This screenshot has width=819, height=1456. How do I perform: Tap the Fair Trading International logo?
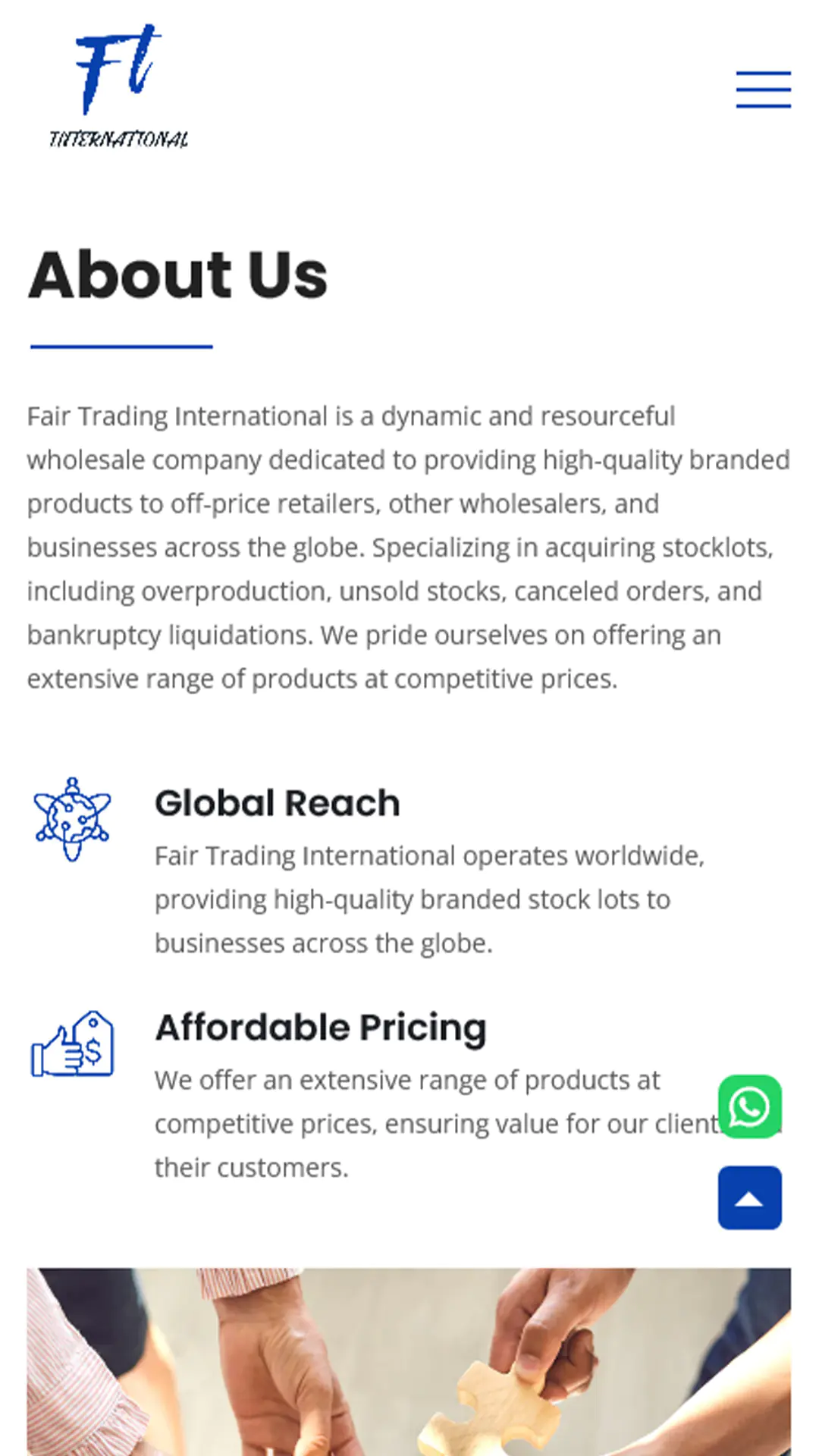click(x=119, y=86)
